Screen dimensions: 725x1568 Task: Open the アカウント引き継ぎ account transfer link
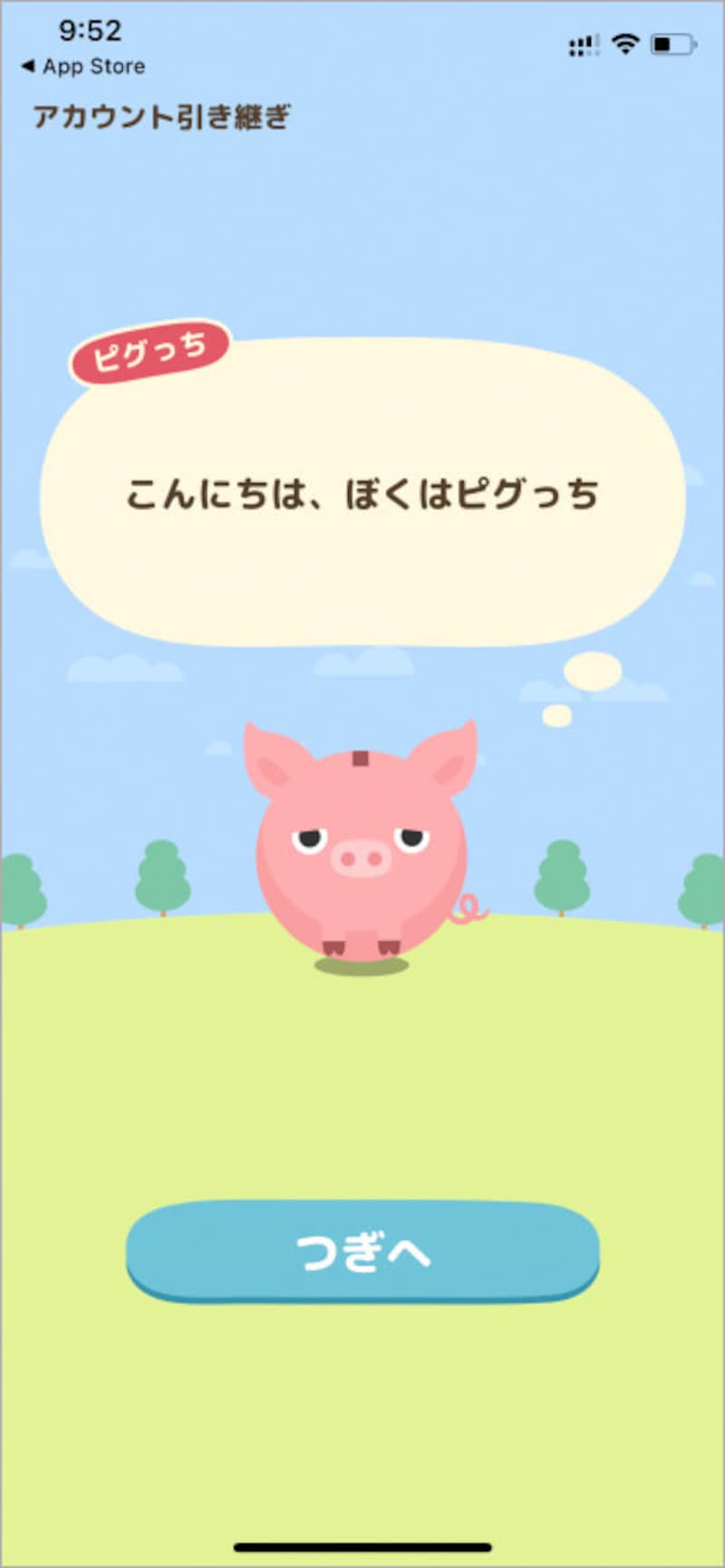point(161,117)
